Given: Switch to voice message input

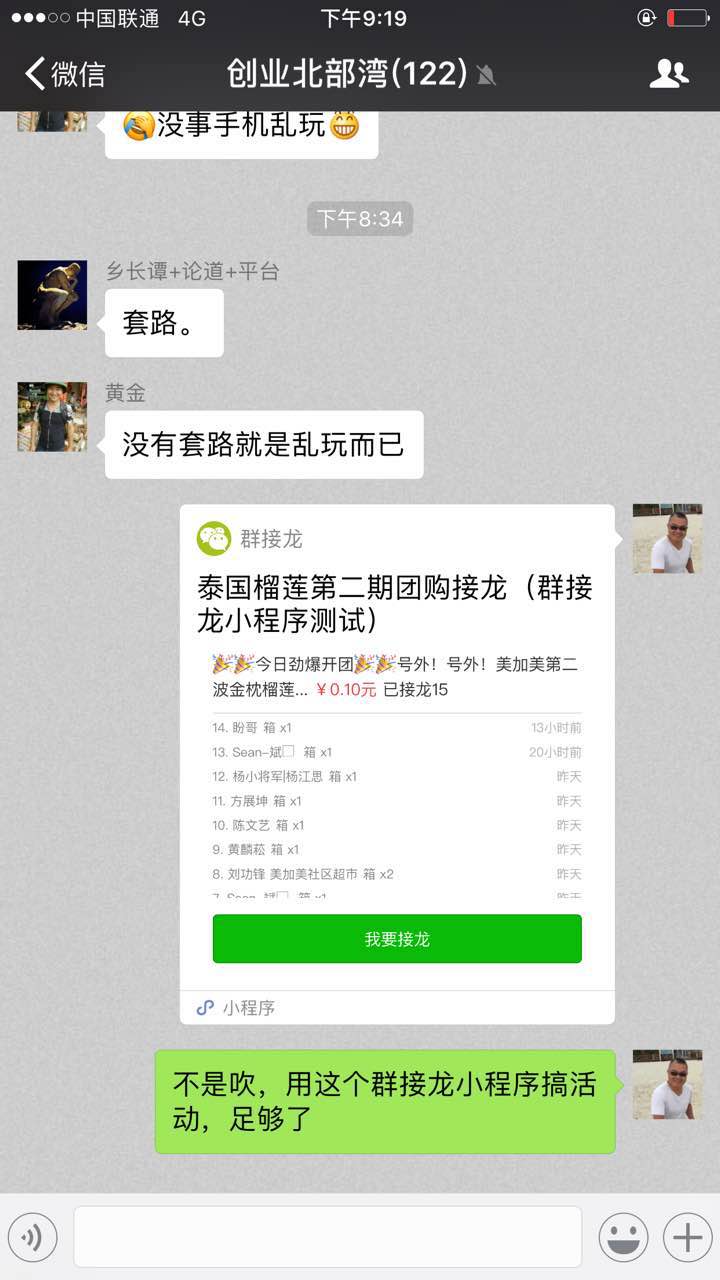Looking at the screenshot, I should [x=33, y=1238].
